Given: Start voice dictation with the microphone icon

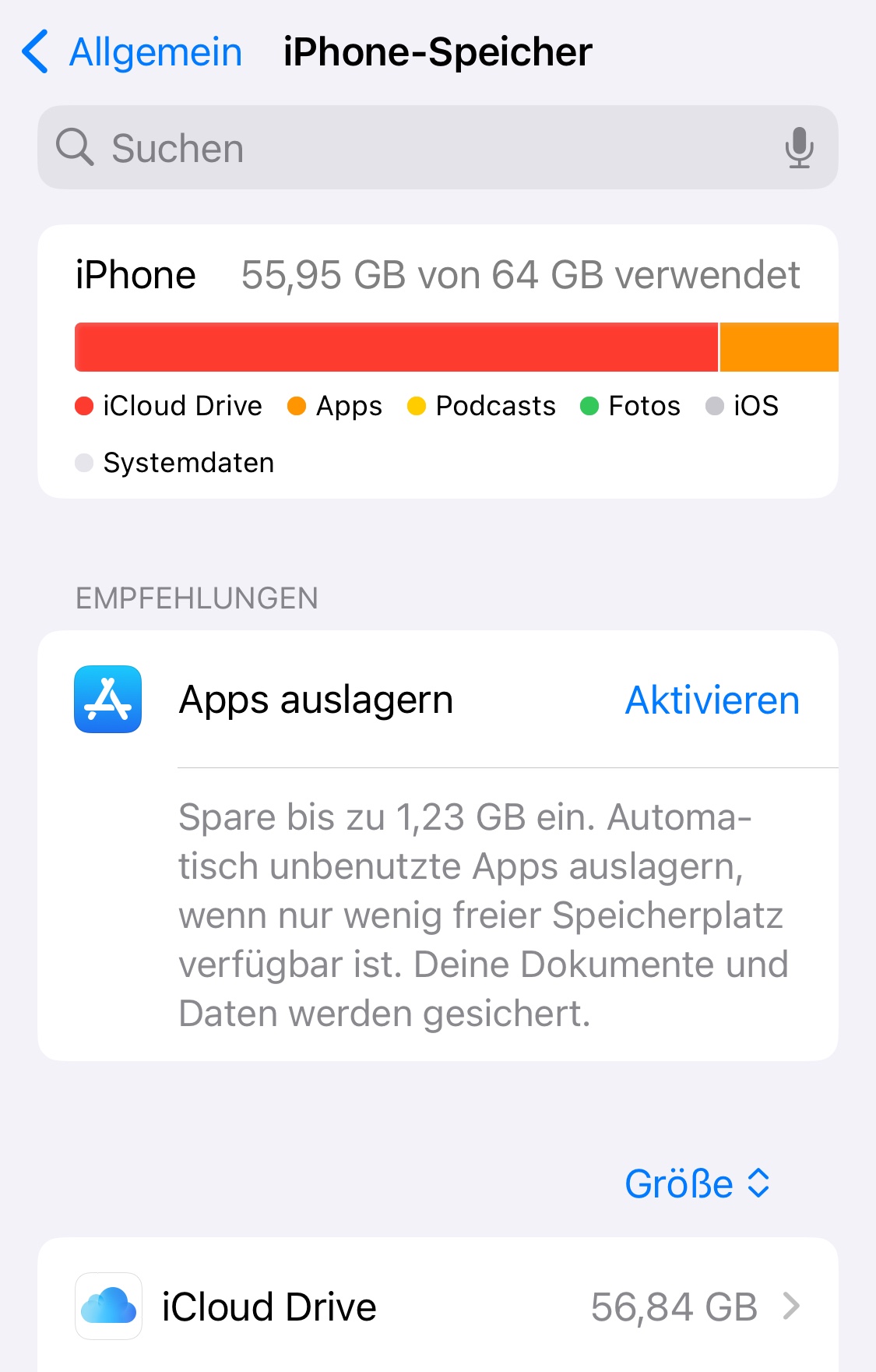Looking at the screenshot, I should pyautogui.click(x=799, y=147).
